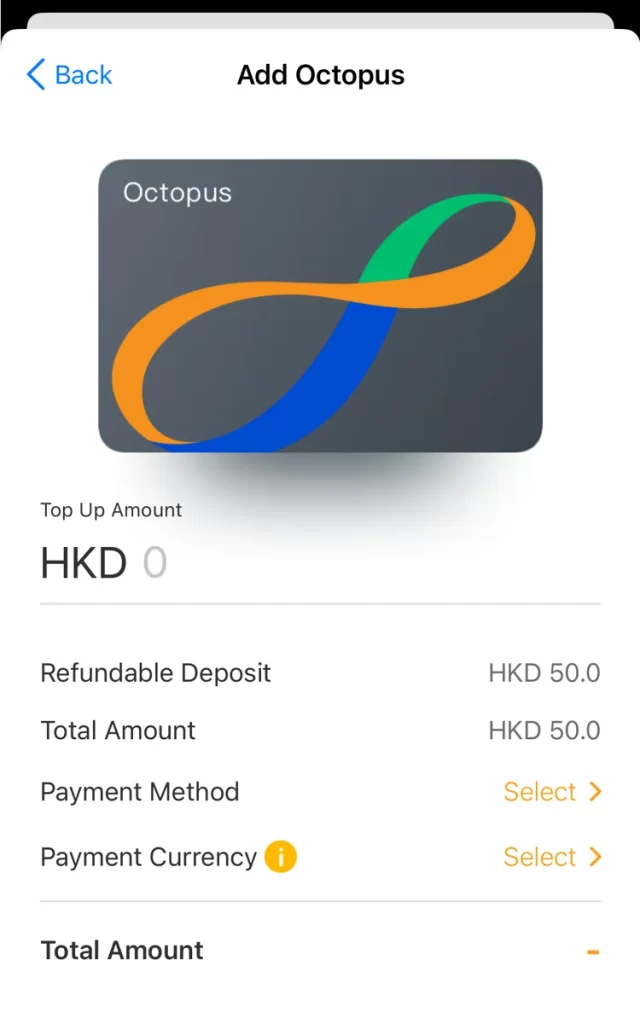
Task: Select the payment currency
Action: click(552, 857)
